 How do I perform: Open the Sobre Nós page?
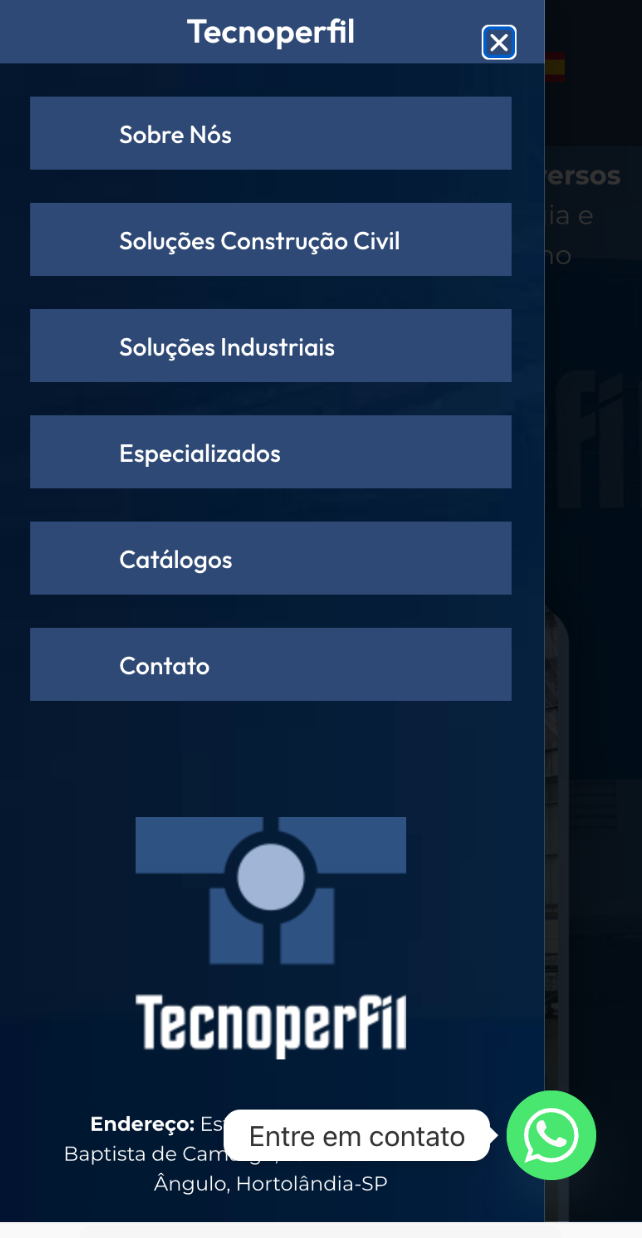(x=270, y=134)
